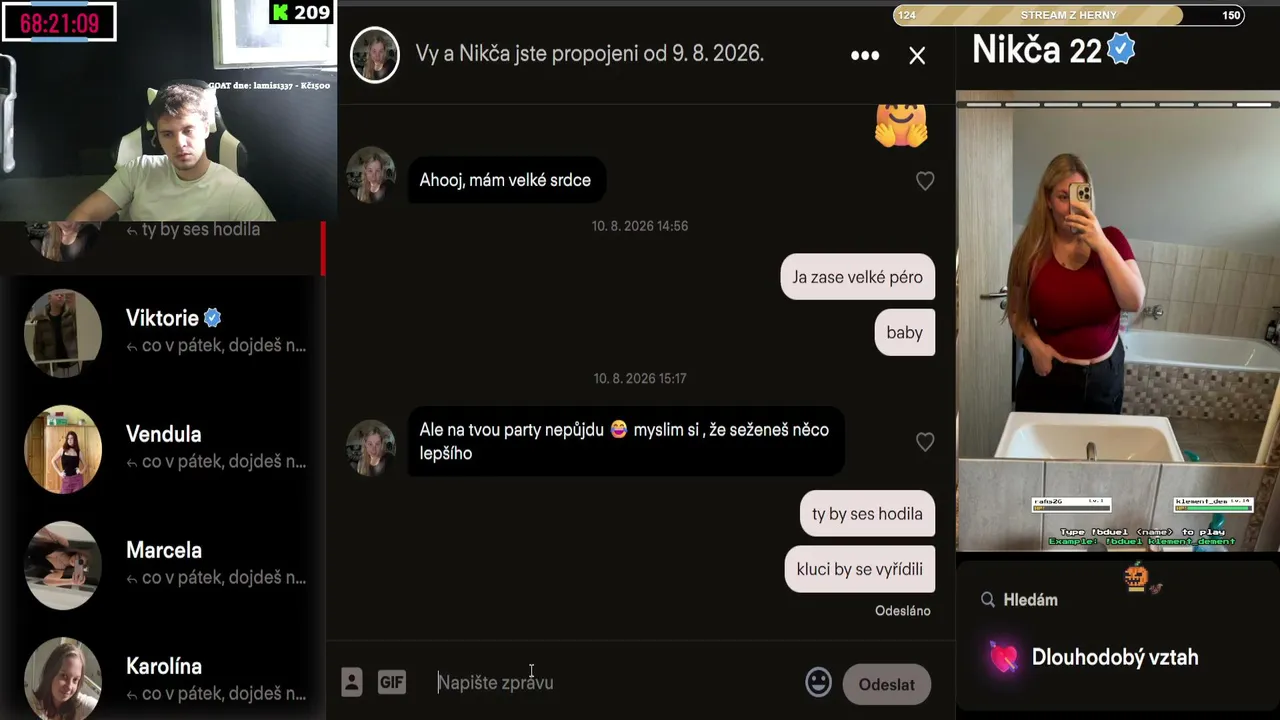Like the "Ale na tvou party nepůjdu" message
This screenshot has width=1280, height=720.
point(925,442)
